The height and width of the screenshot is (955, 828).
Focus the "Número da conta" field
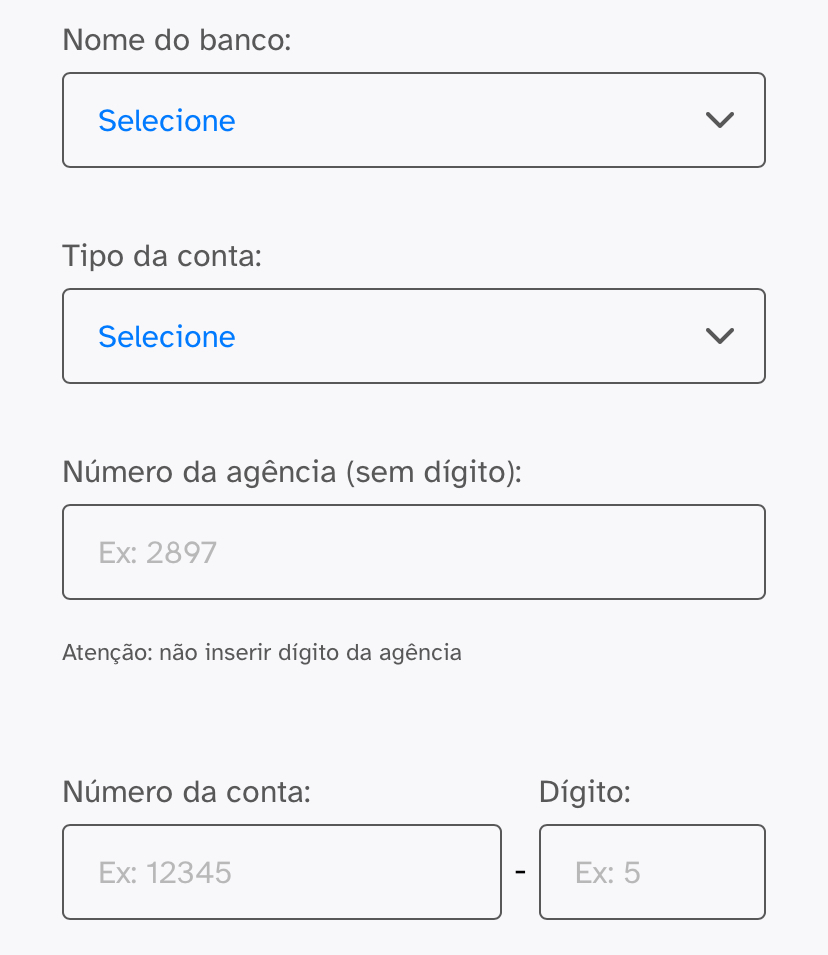(x=282, y=872)
